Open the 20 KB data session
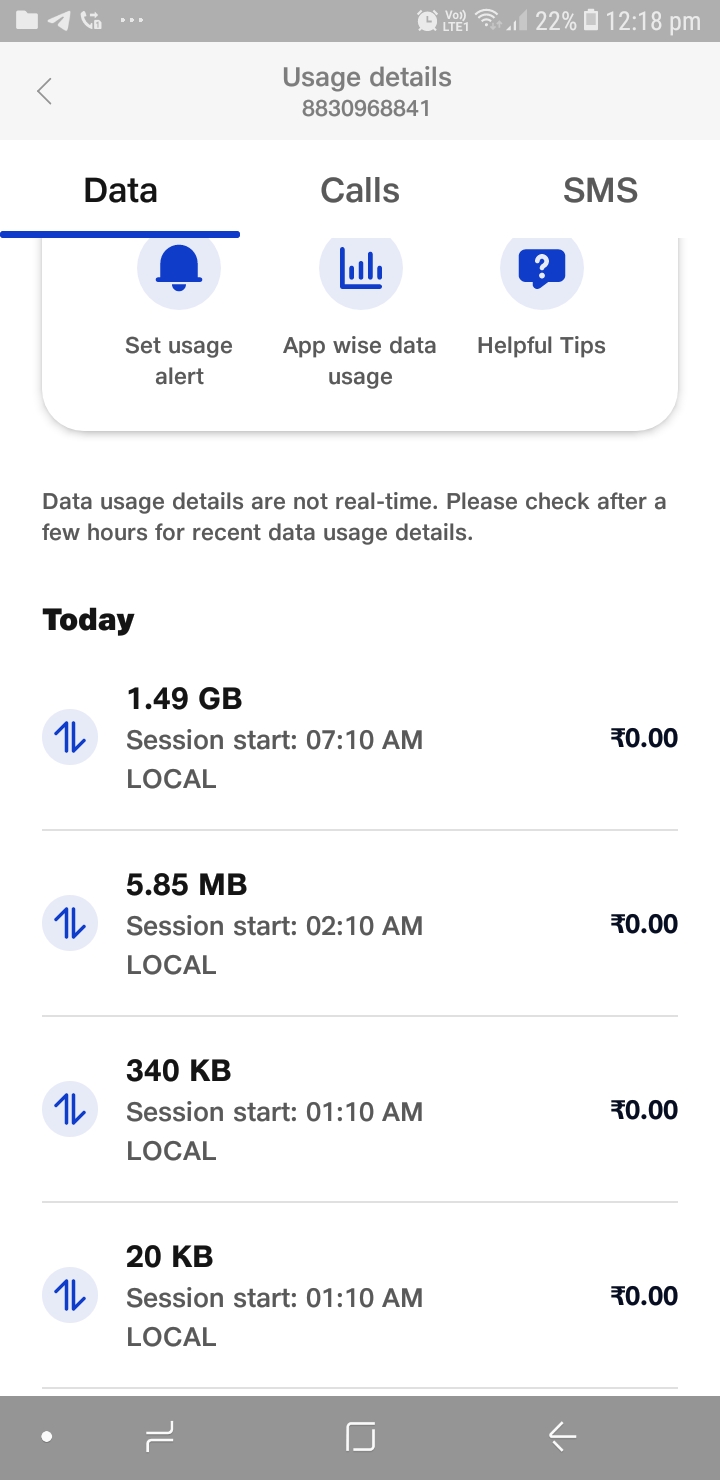Viewport: 720px width, 1480px height. pyautogui.click(x=360, y=1296)
